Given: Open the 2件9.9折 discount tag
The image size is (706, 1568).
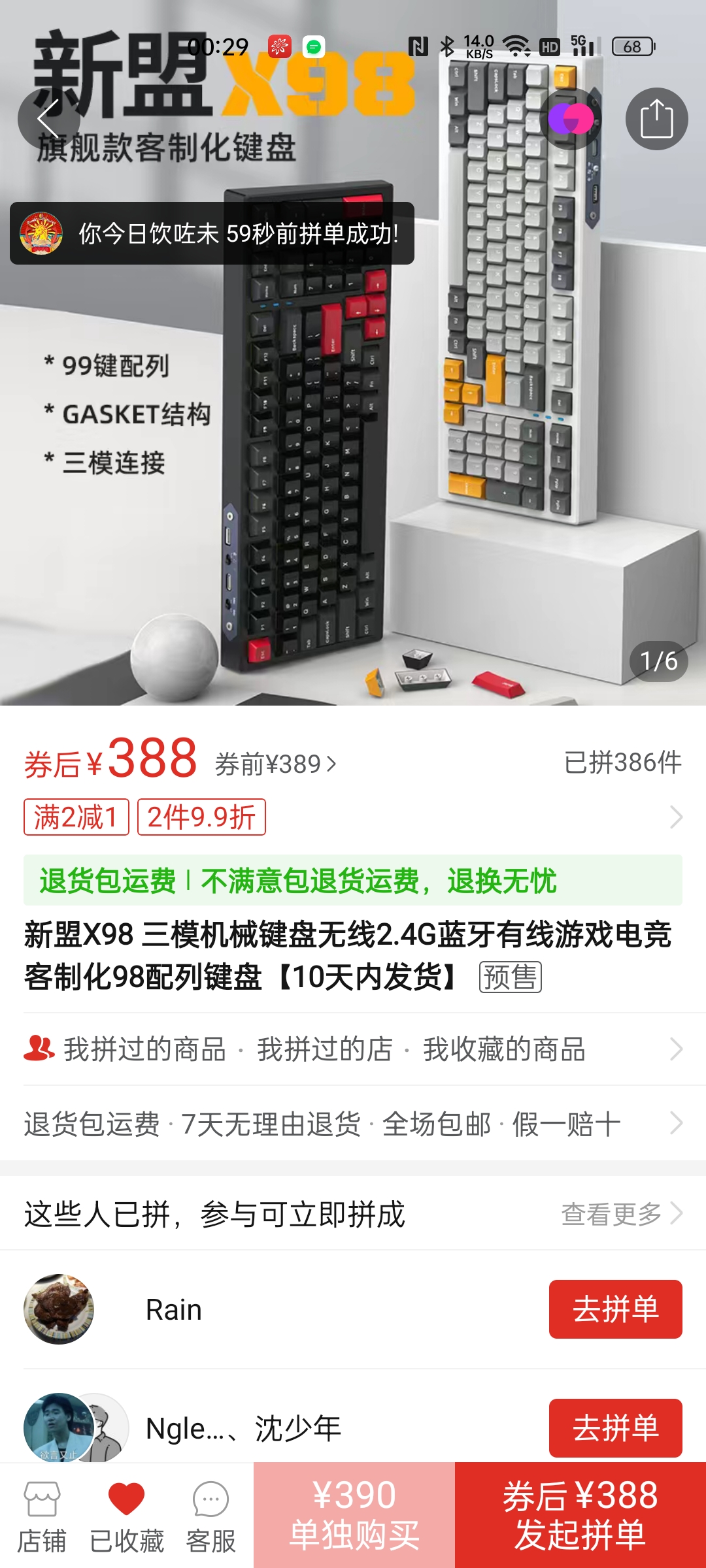Looking at the screenshot, I should 201,817.
